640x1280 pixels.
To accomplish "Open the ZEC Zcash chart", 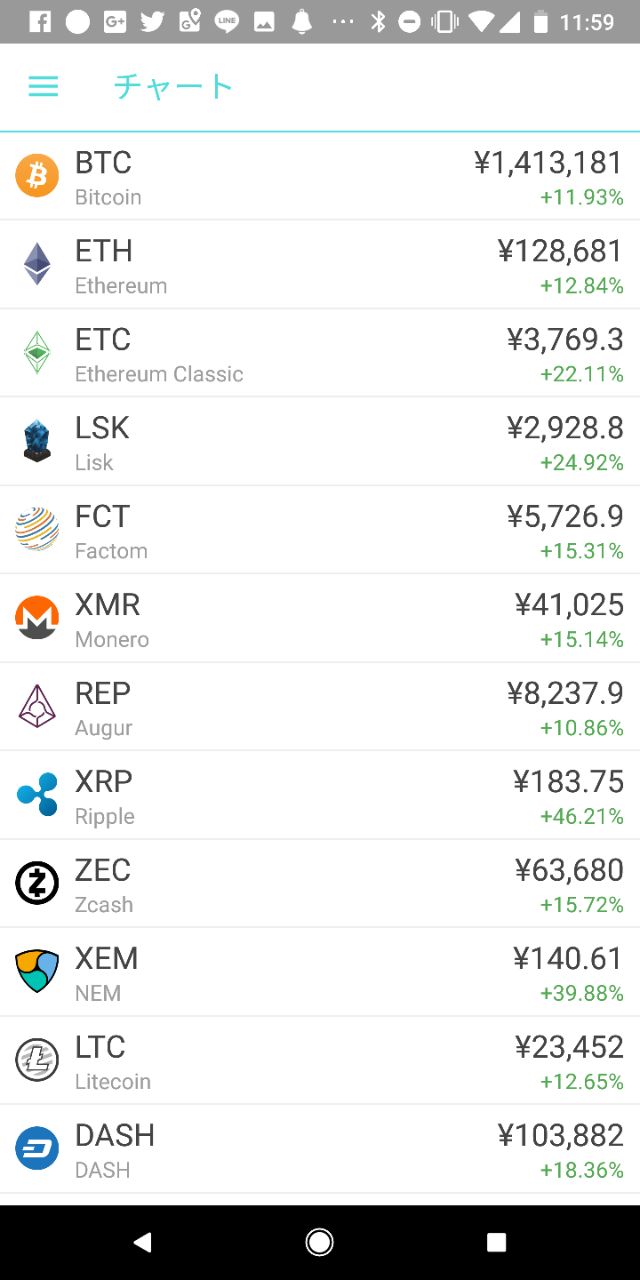I will coord(320,884).
